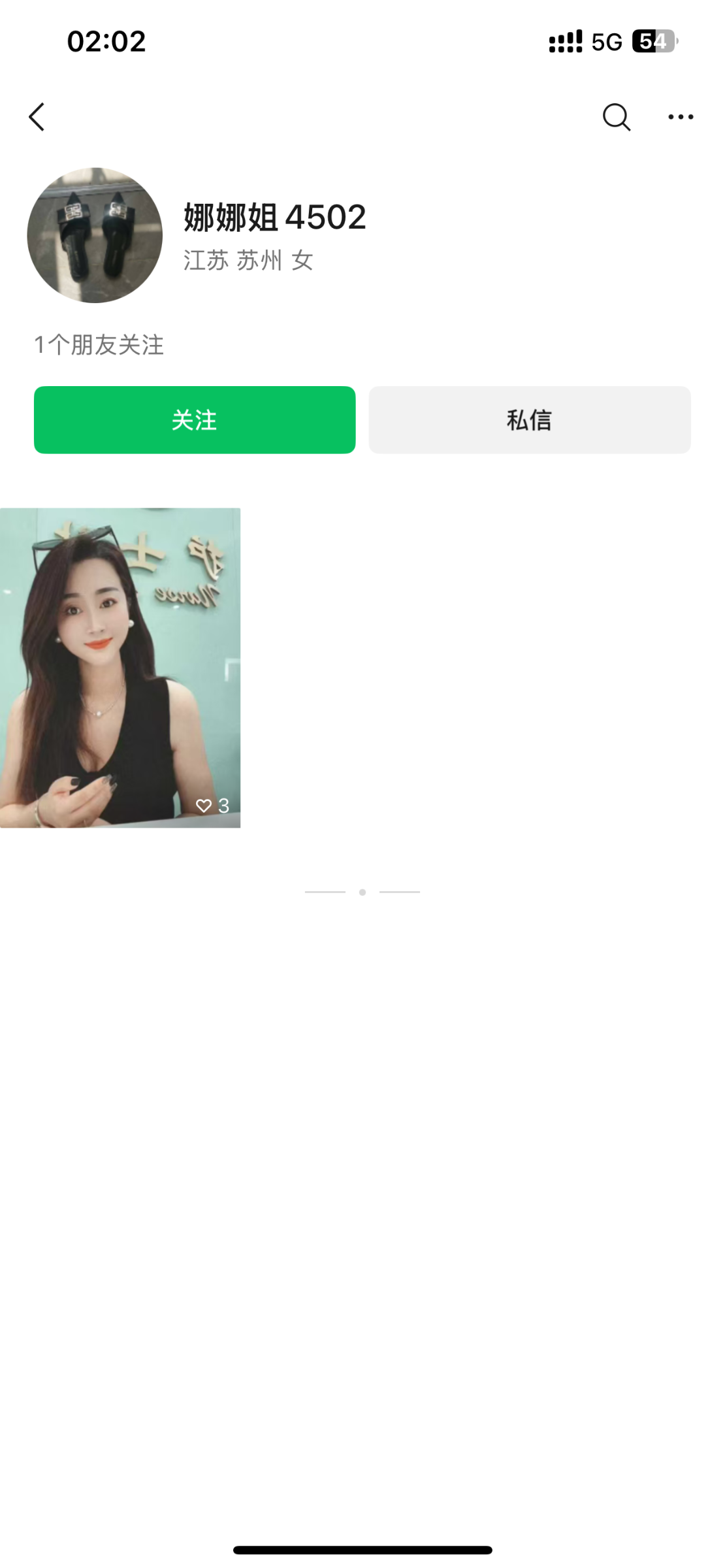View the profile avatar of 娜娜姐 4502
The height and width of the screenshot is (1568, 725).
click(95, 235)
